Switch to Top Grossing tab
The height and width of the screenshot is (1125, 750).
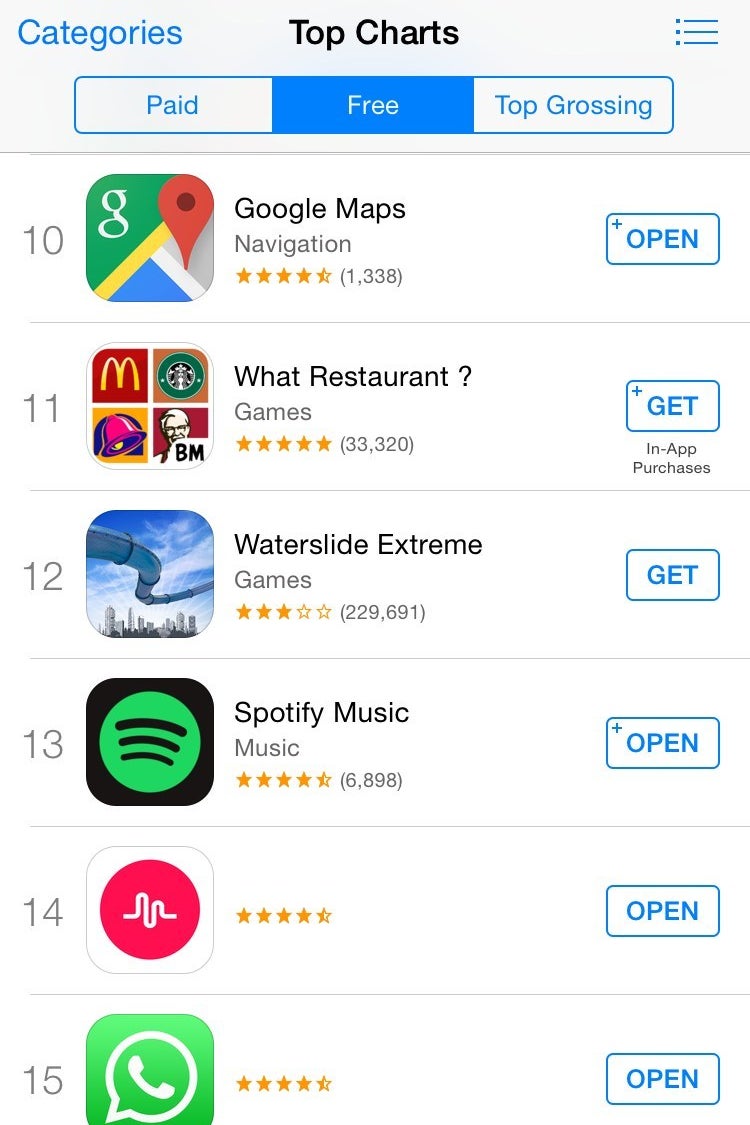[573, 105]
